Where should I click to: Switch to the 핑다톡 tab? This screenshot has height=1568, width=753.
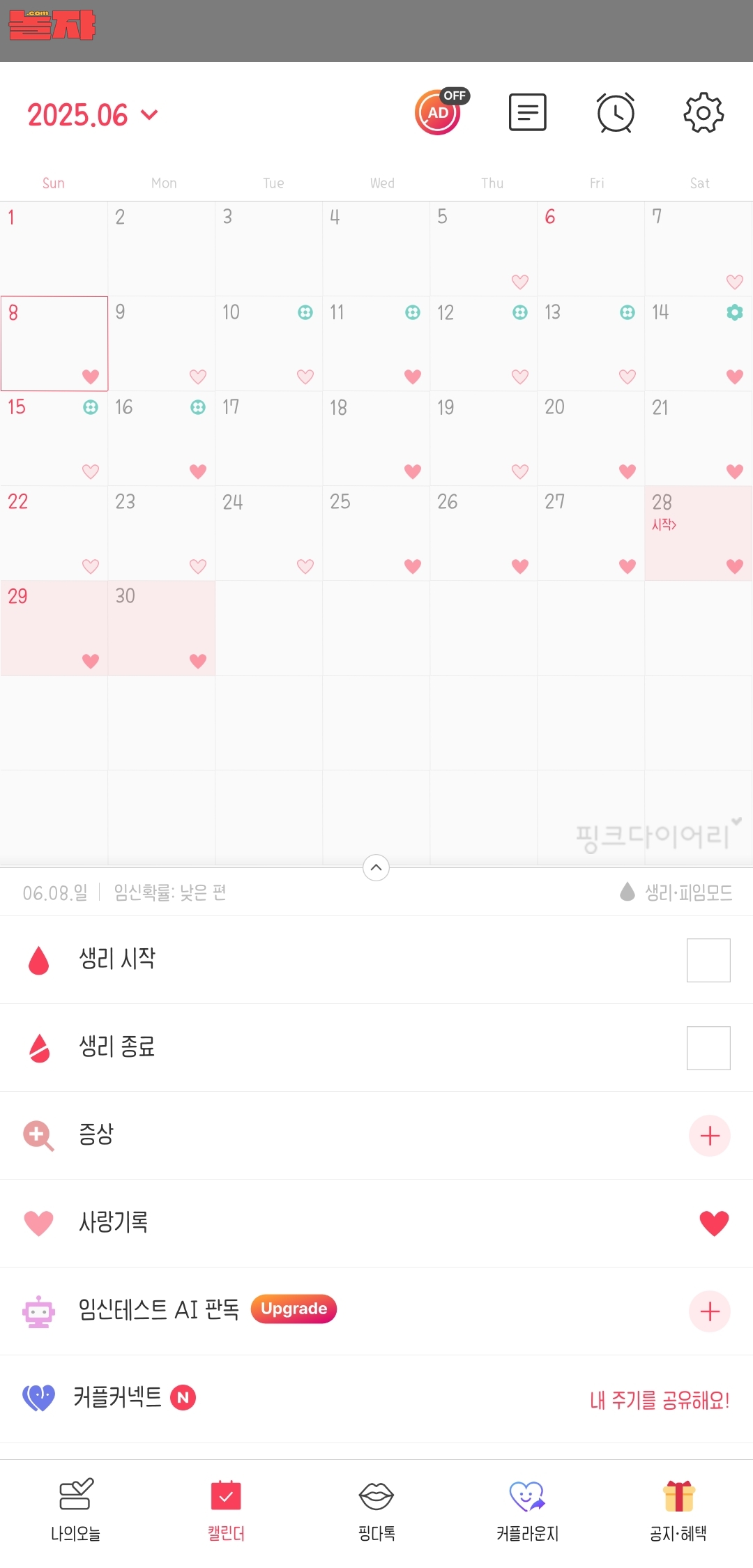[x=376, y=1510]
